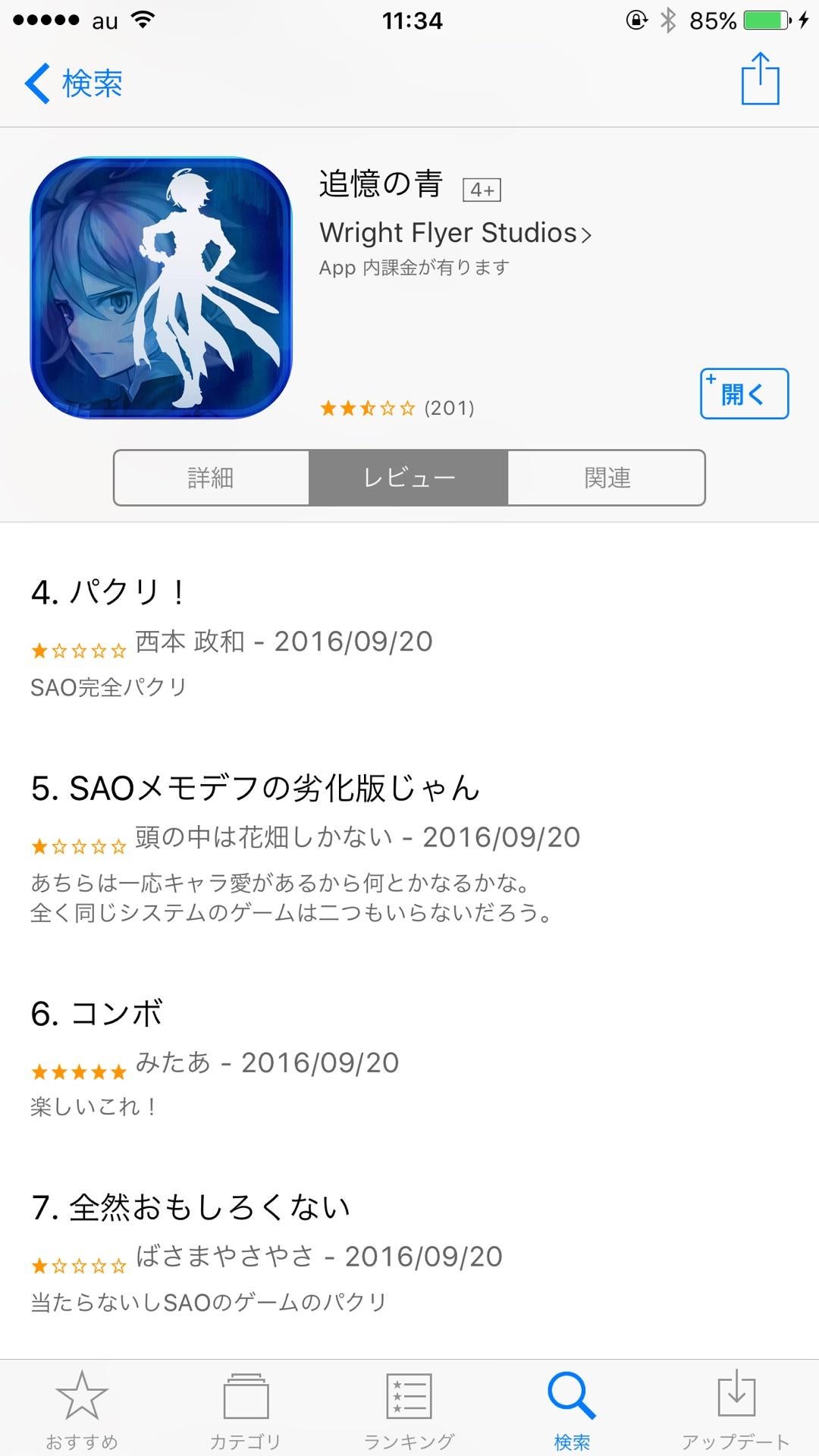Select the レビュー tab
The height and width of the screenshot is (1456, 819).
409,478
